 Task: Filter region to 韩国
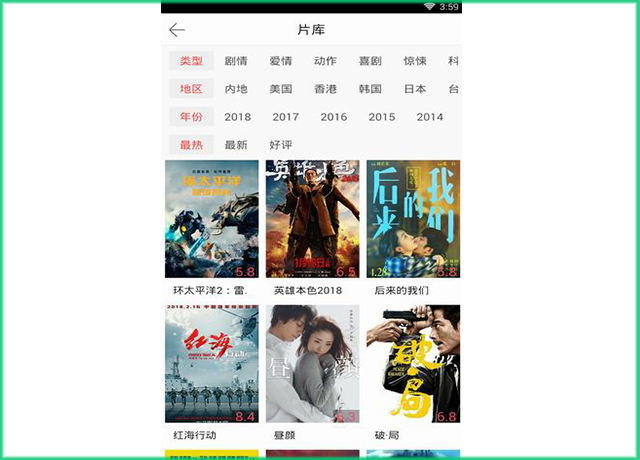tap(370, 89)
